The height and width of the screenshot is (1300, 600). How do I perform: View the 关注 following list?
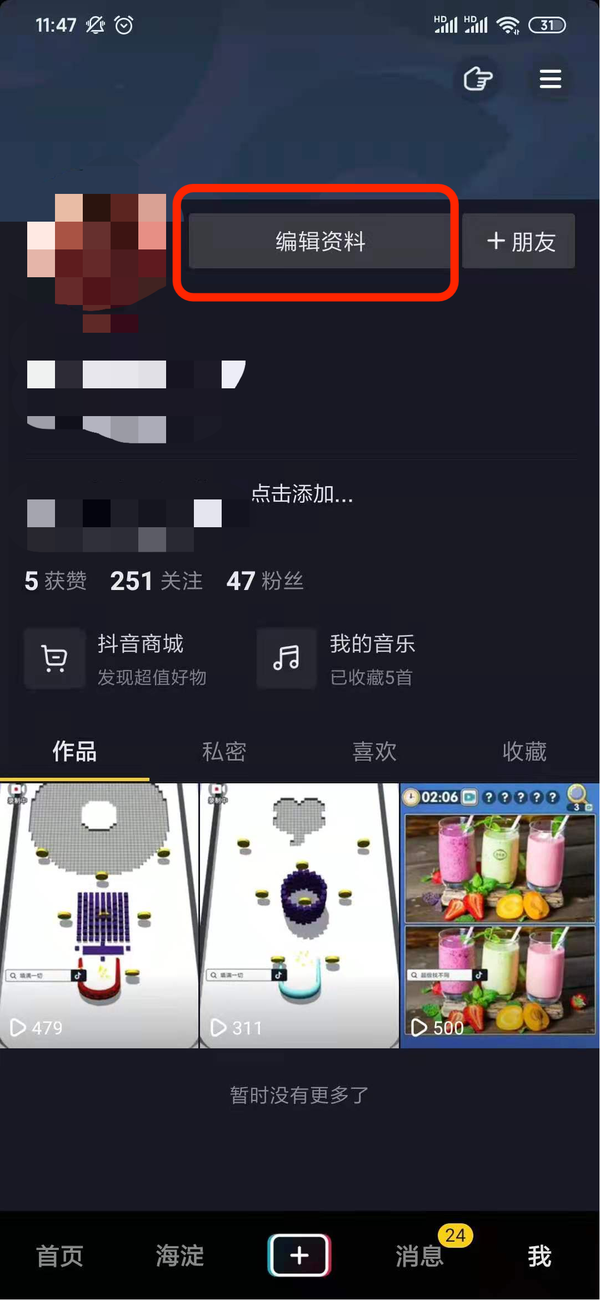pos(156,581)
